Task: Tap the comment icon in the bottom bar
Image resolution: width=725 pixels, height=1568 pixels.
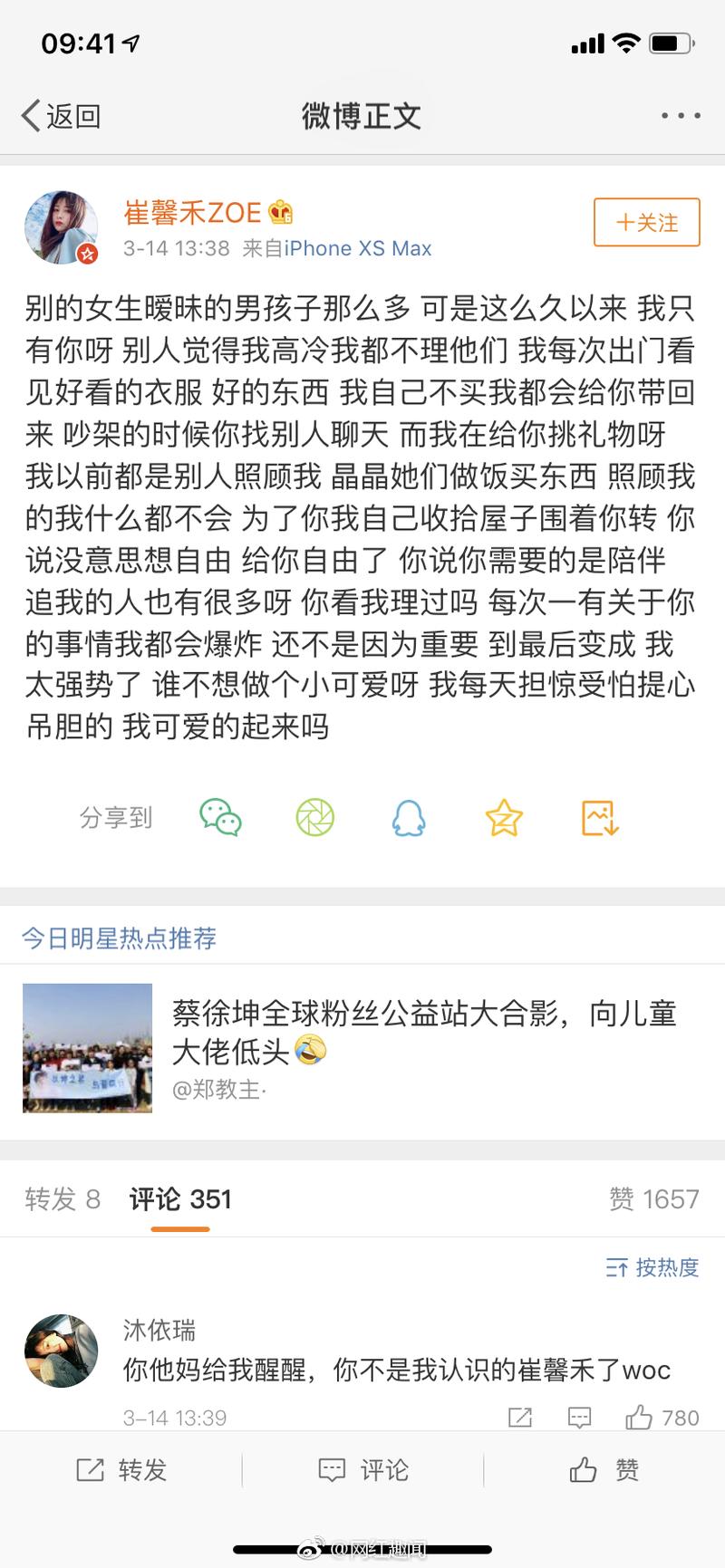Action: 362,1470
